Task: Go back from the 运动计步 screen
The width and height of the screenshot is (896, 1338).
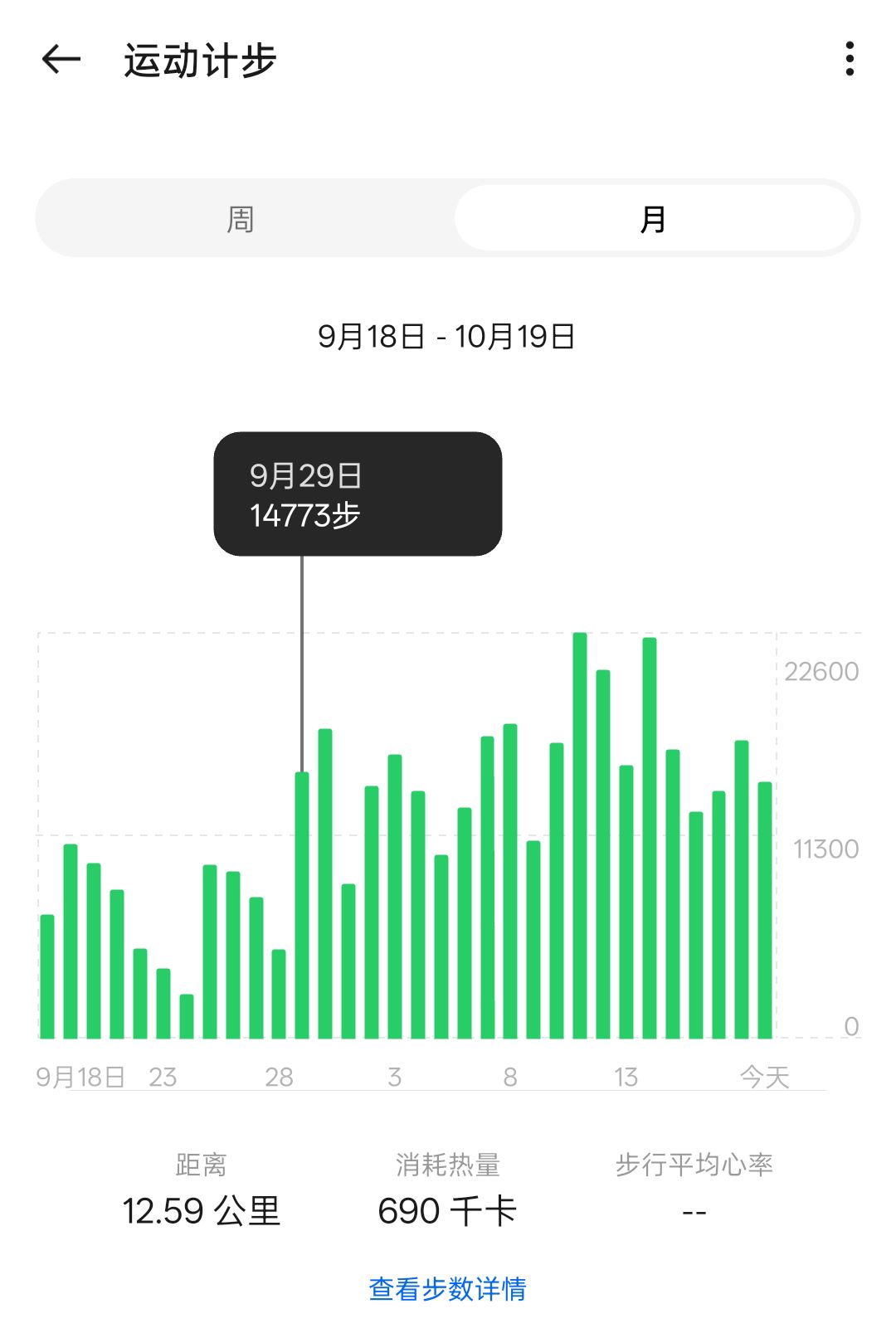Action: pyautogui.click(x=61, y=60)
